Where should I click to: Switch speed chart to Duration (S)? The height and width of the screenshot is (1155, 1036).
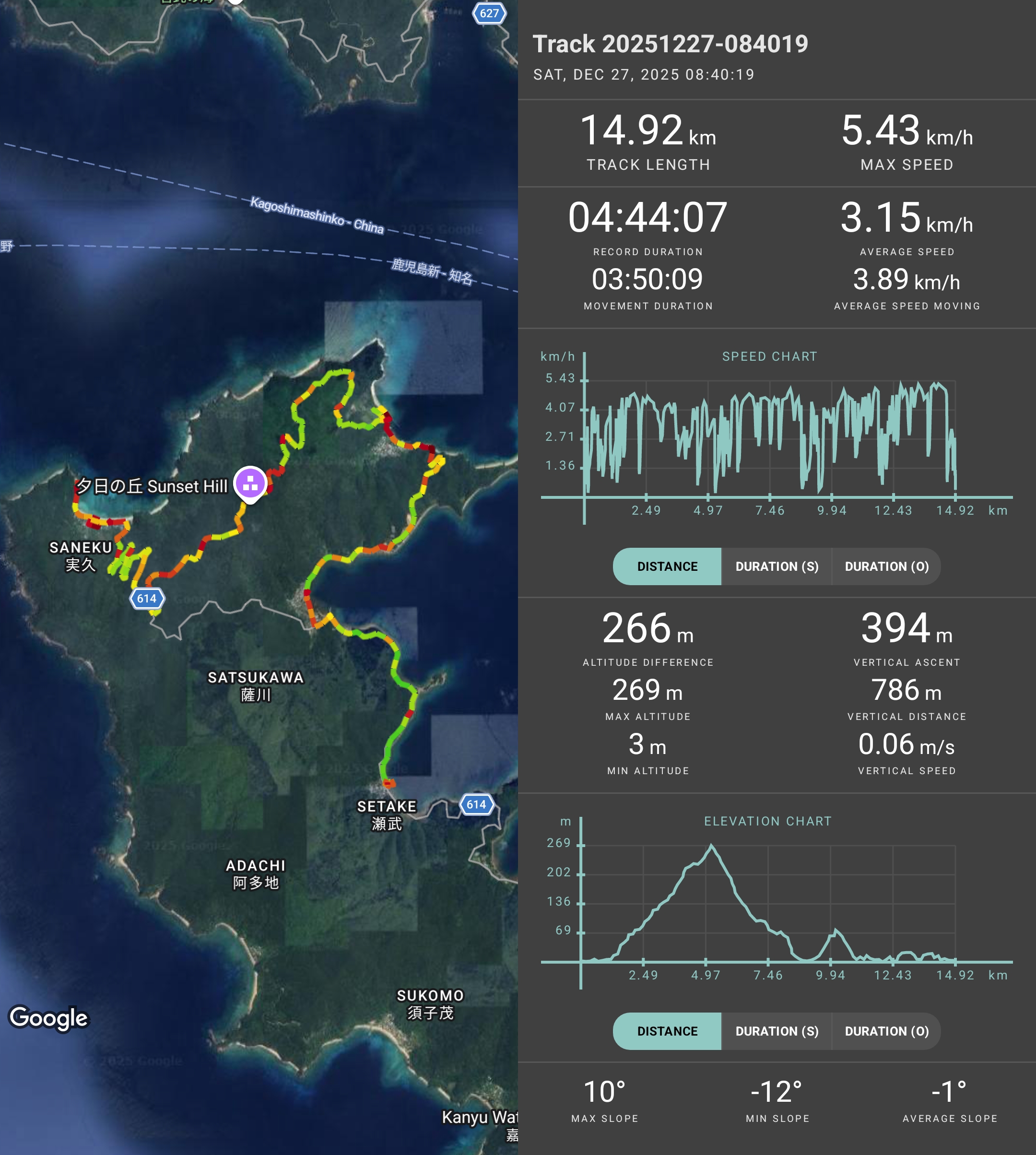[777, 566]
